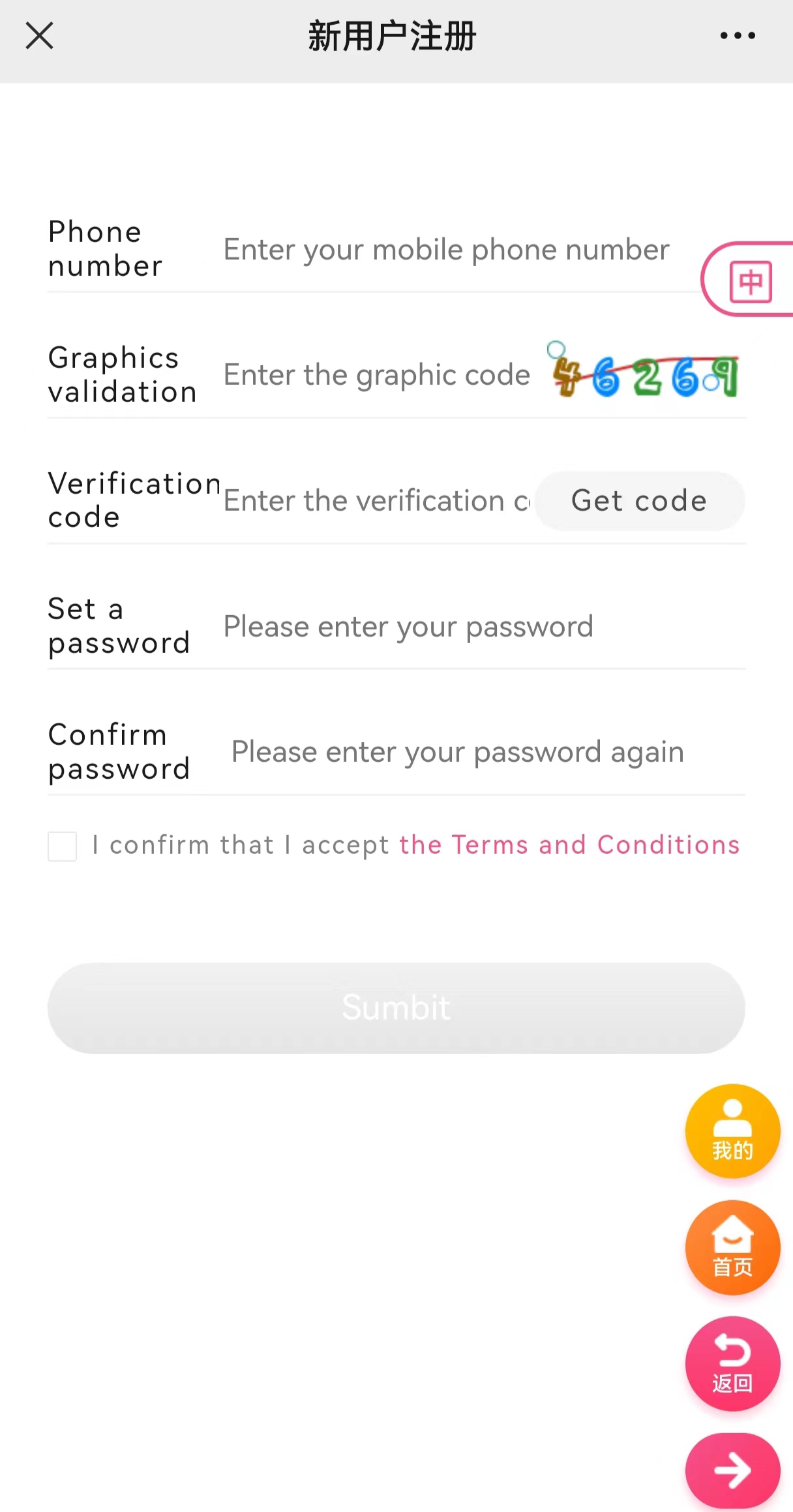Submit the registration form
This screenshot has width=793, height=1512.
396,1008
